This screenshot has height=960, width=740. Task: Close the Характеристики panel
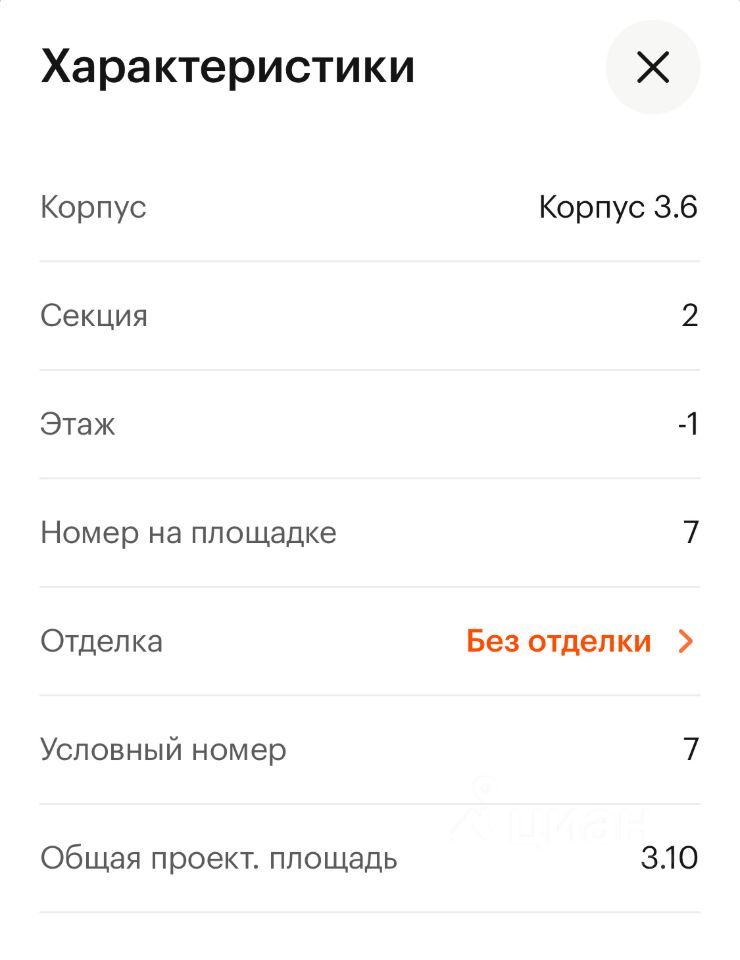coord(653,68)
